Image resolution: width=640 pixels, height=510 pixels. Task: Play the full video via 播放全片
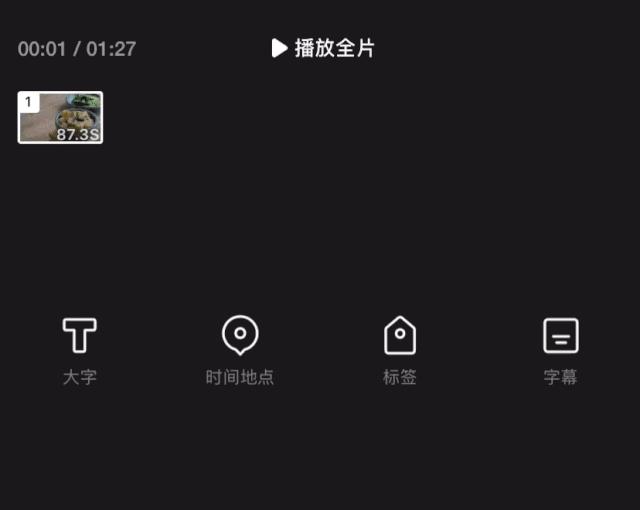click(323, 48)
